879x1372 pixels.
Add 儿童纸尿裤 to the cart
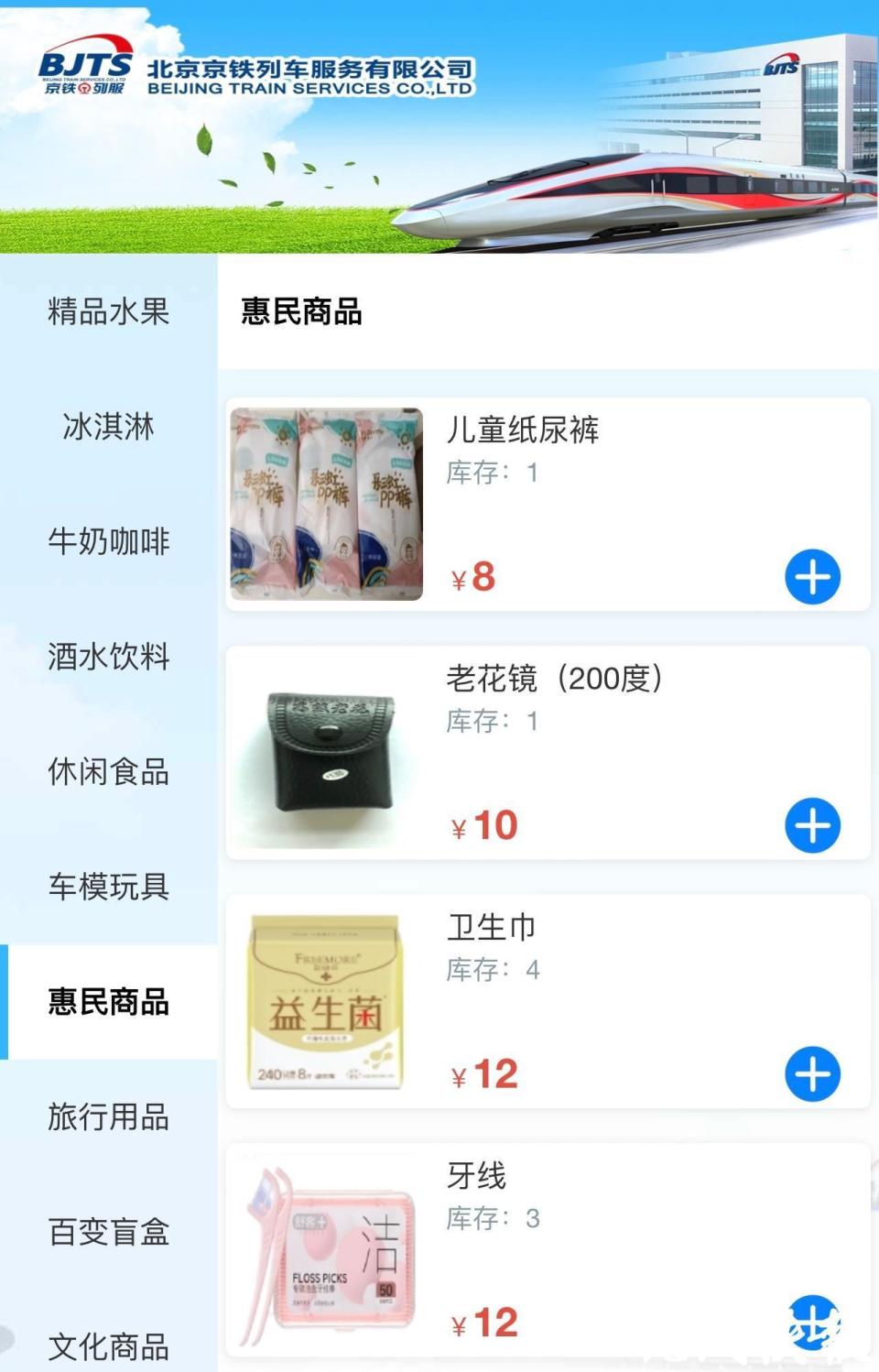tap(812, 577)
